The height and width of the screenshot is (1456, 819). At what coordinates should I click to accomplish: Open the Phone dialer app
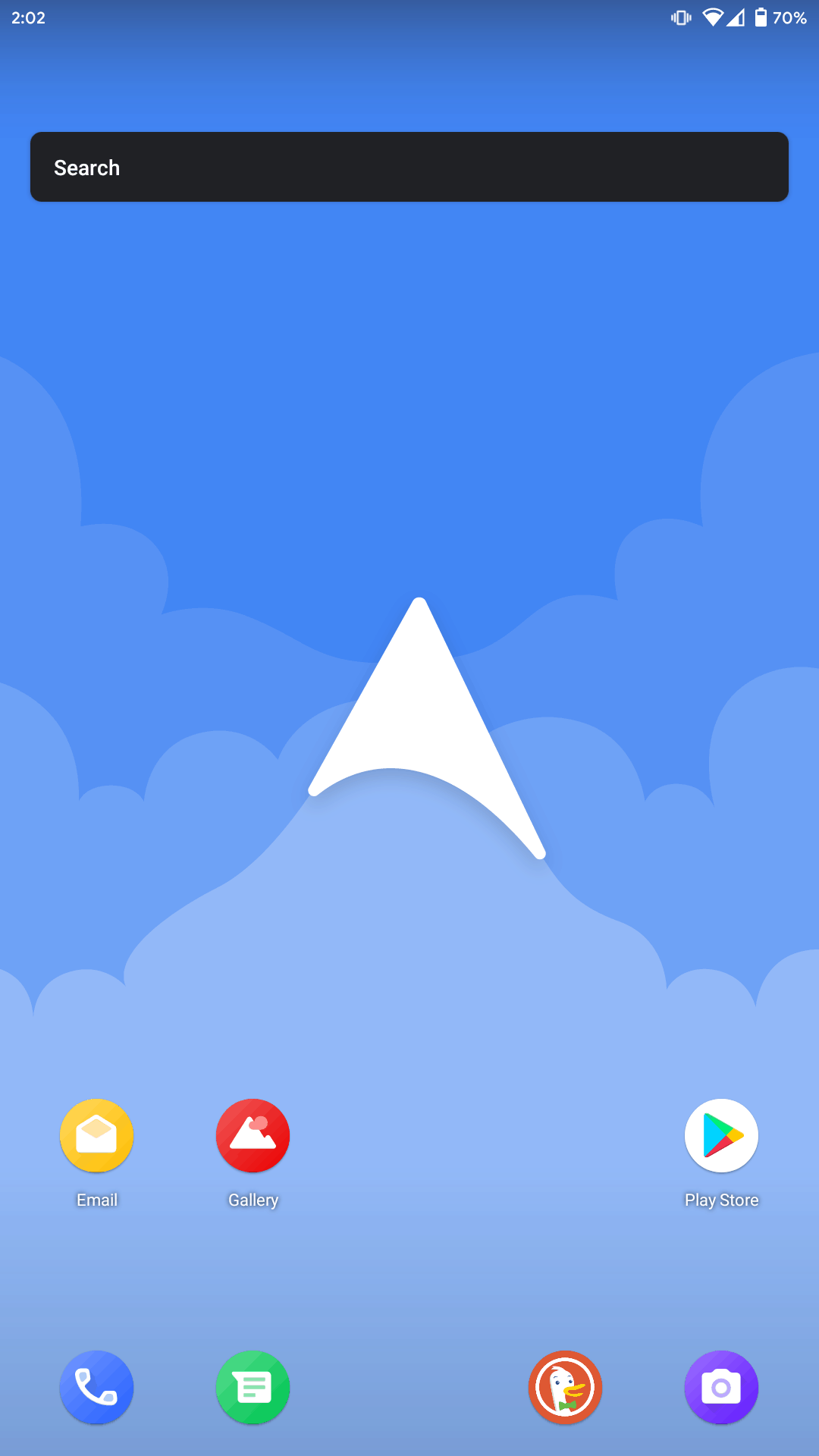pyautogui.click(x=97, y=1387)
